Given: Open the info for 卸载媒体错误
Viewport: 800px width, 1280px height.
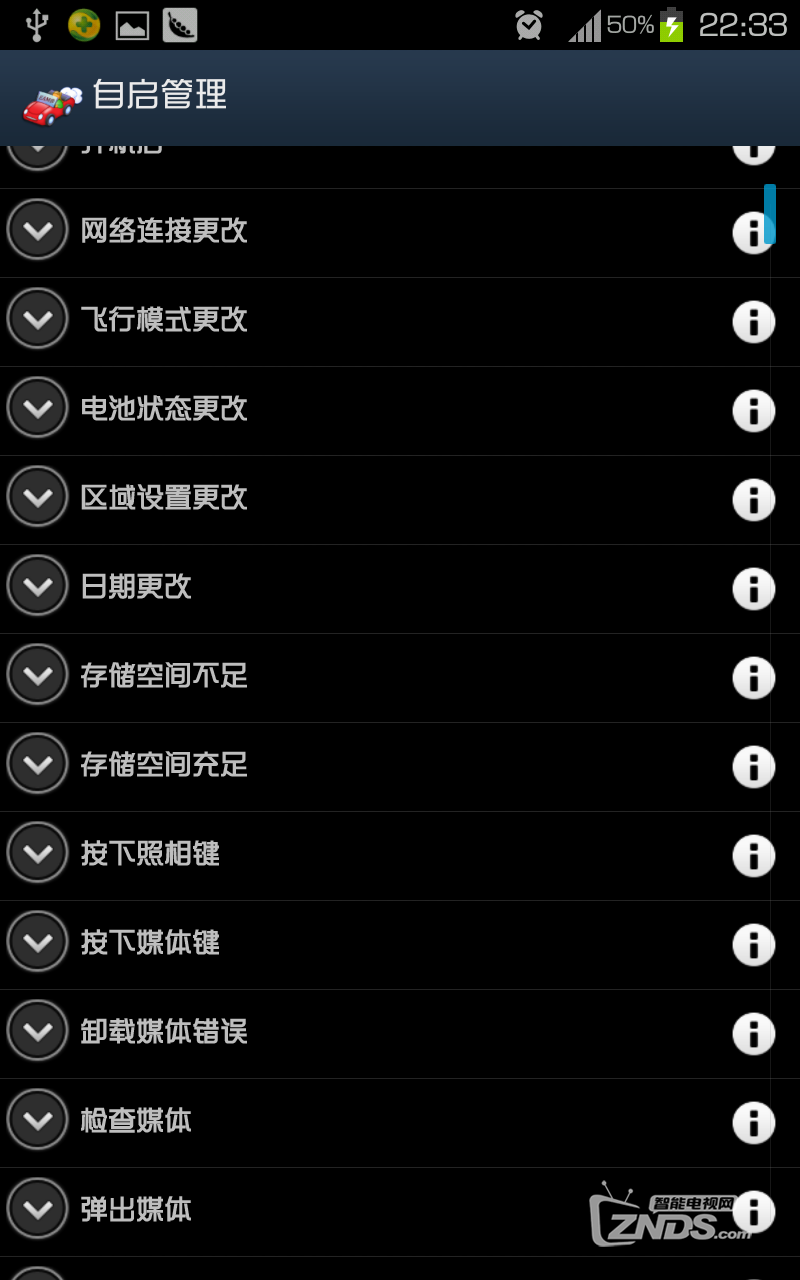Looking at the screenshot, I should pyautogui.click(x=754, y=1034).
